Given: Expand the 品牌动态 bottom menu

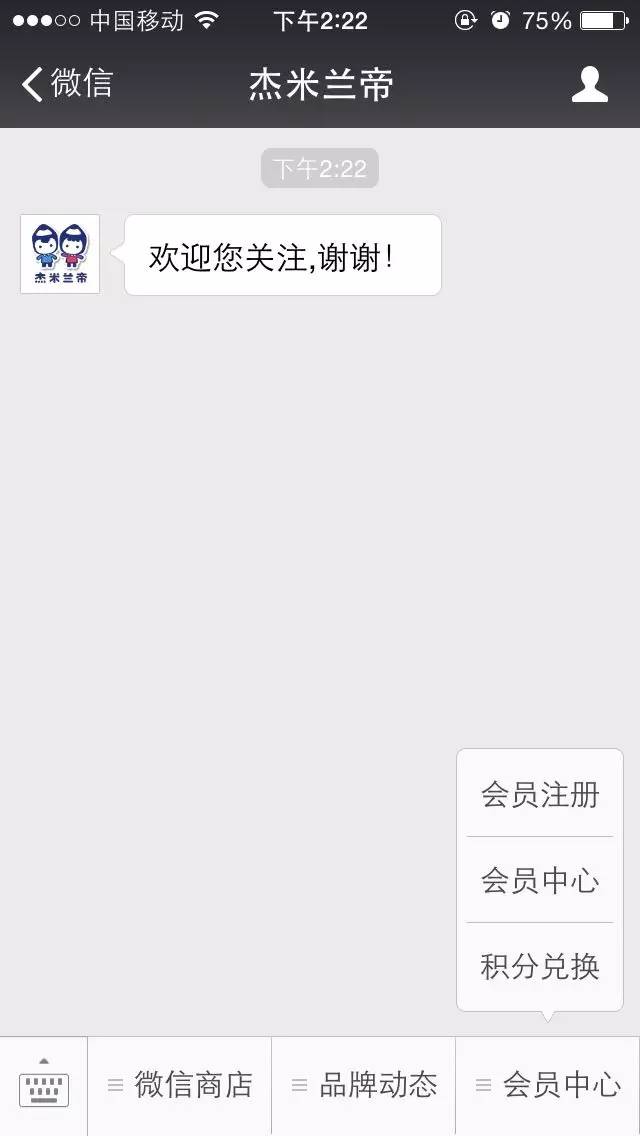Looking at the screenshot, I should 364,1085.
